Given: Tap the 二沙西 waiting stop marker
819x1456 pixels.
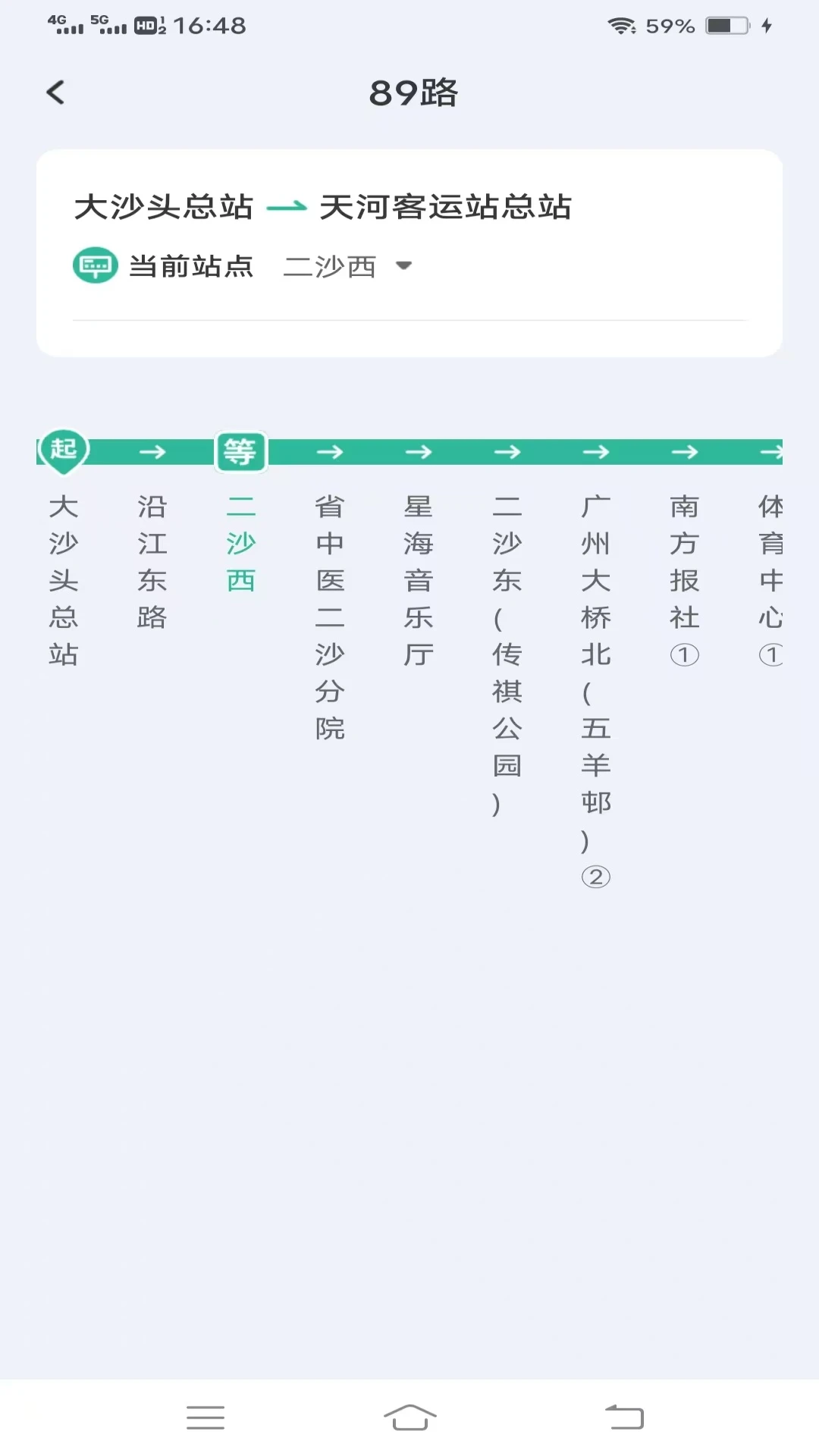Looking at the screenshot, I should 241,452.
